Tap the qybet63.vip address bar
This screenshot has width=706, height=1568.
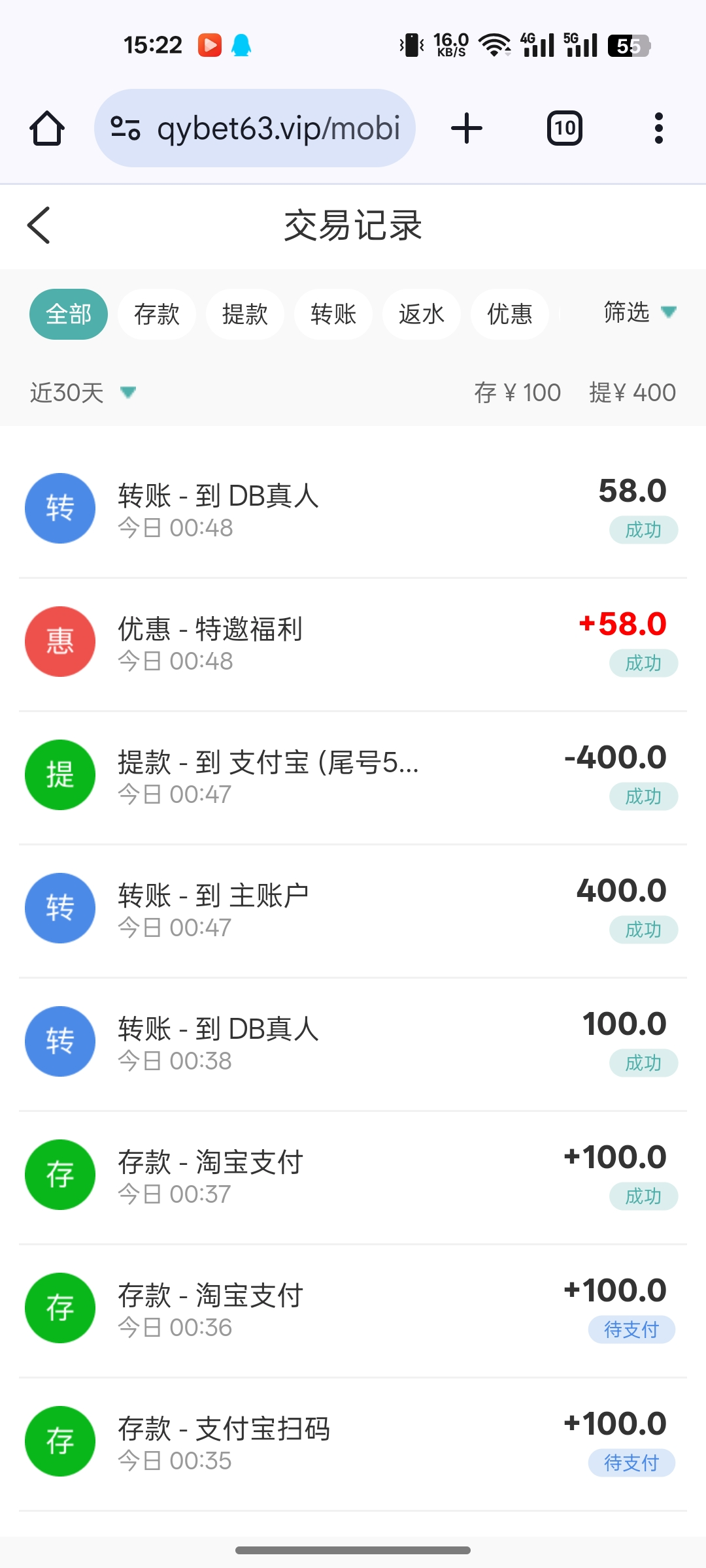(255, 128)
